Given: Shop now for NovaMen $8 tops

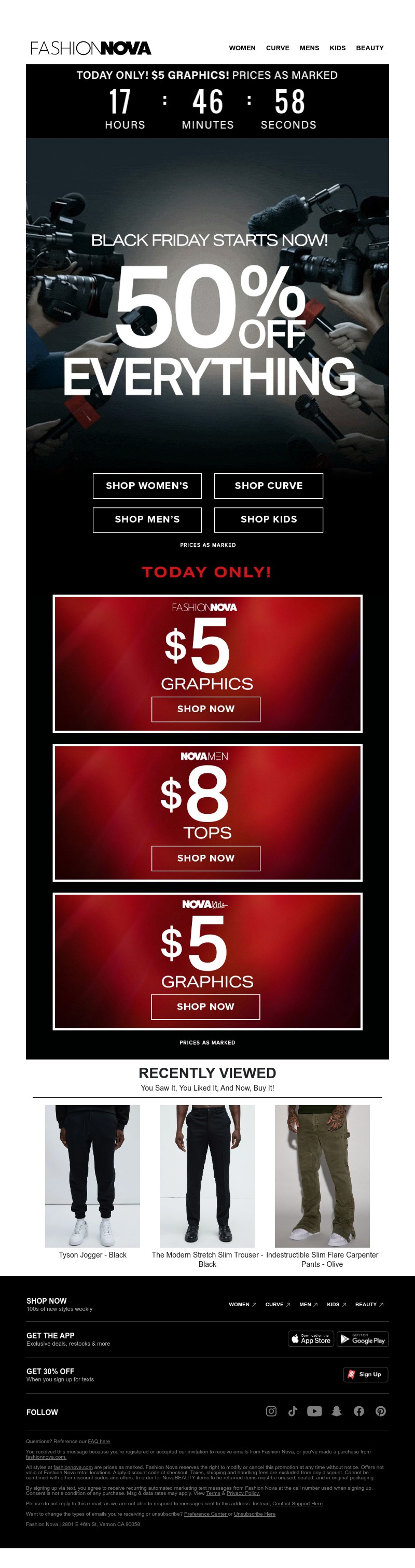Looking at the screenshot, I should [205, 858].
